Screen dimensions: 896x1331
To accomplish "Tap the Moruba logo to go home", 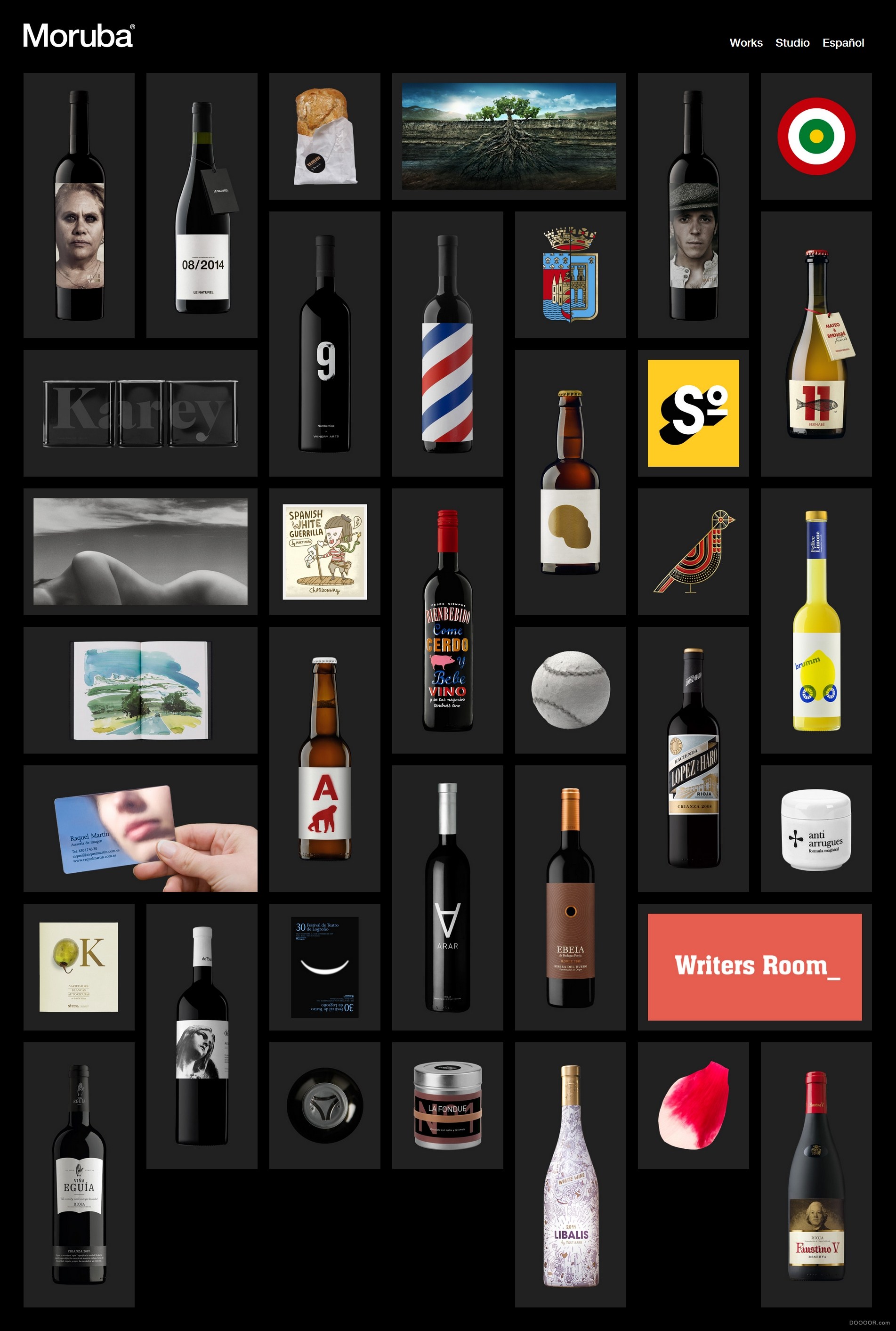I will coord(78,36).
